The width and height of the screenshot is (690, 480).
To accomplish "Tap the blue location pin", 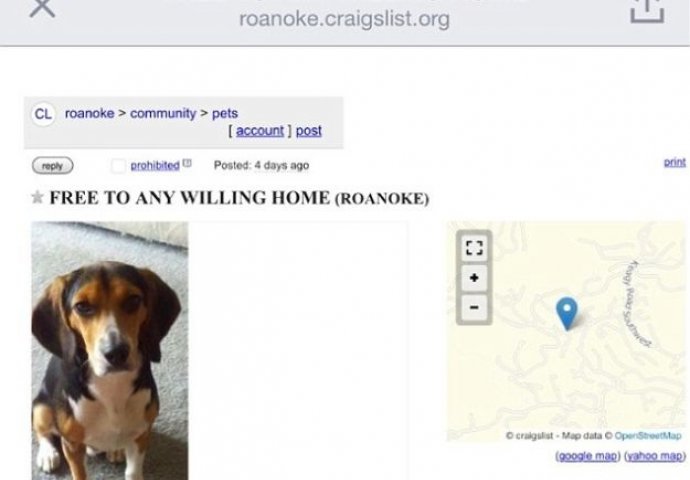I will (566, 312).
